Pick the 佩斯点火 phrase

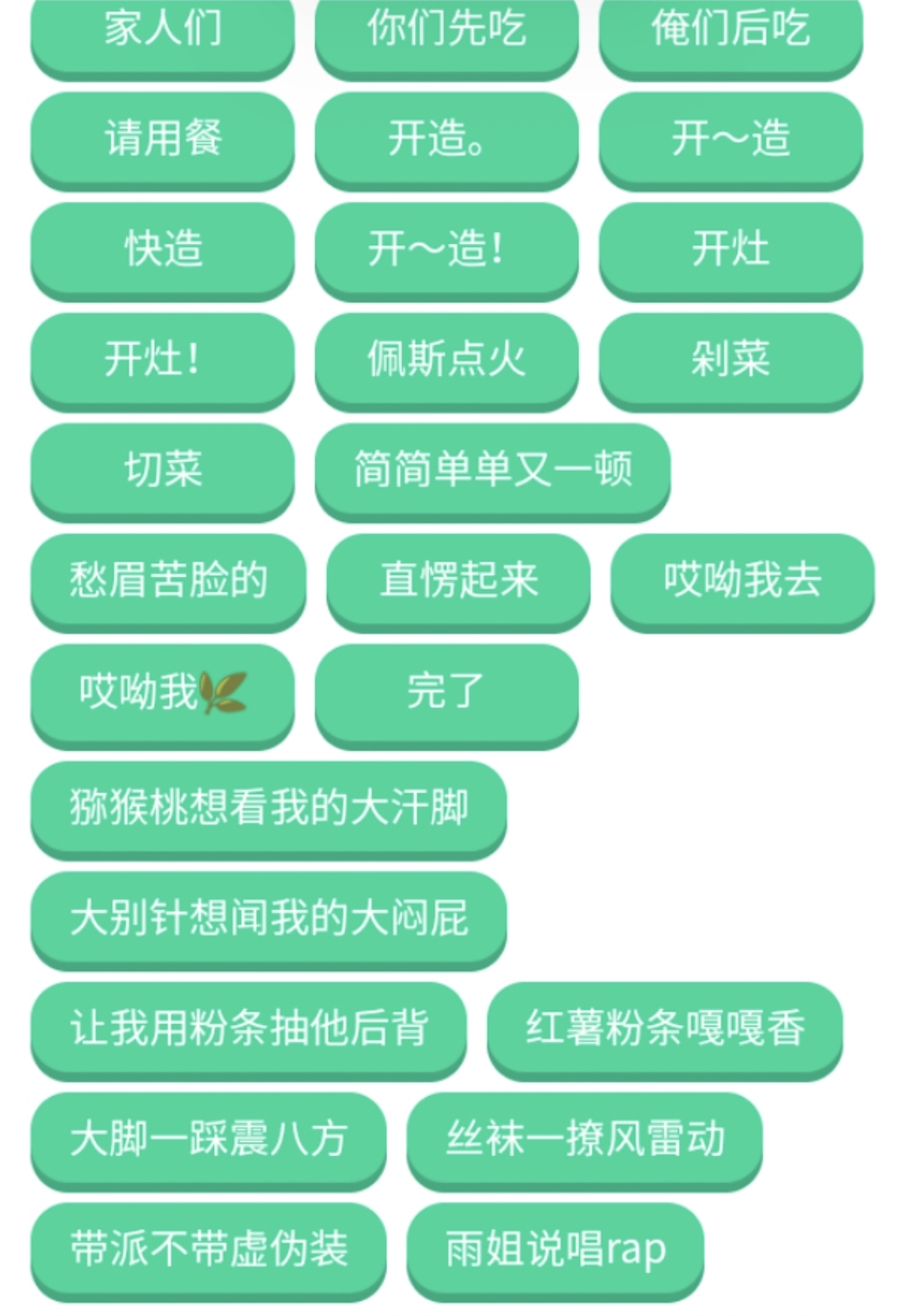pos(446,359)
